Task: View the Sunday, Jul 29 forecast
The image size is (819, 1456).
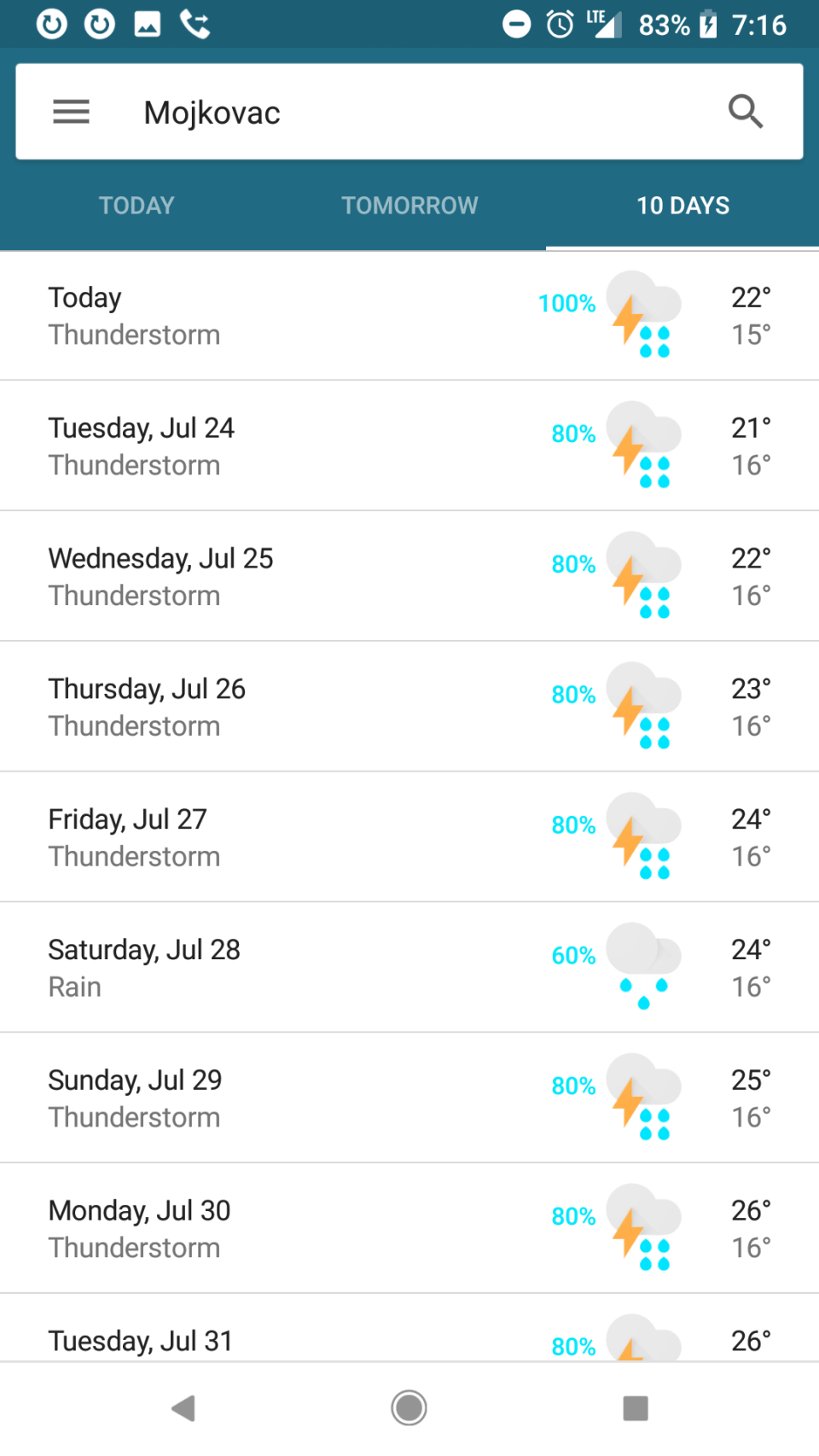Action: [x=409, y=1098]
